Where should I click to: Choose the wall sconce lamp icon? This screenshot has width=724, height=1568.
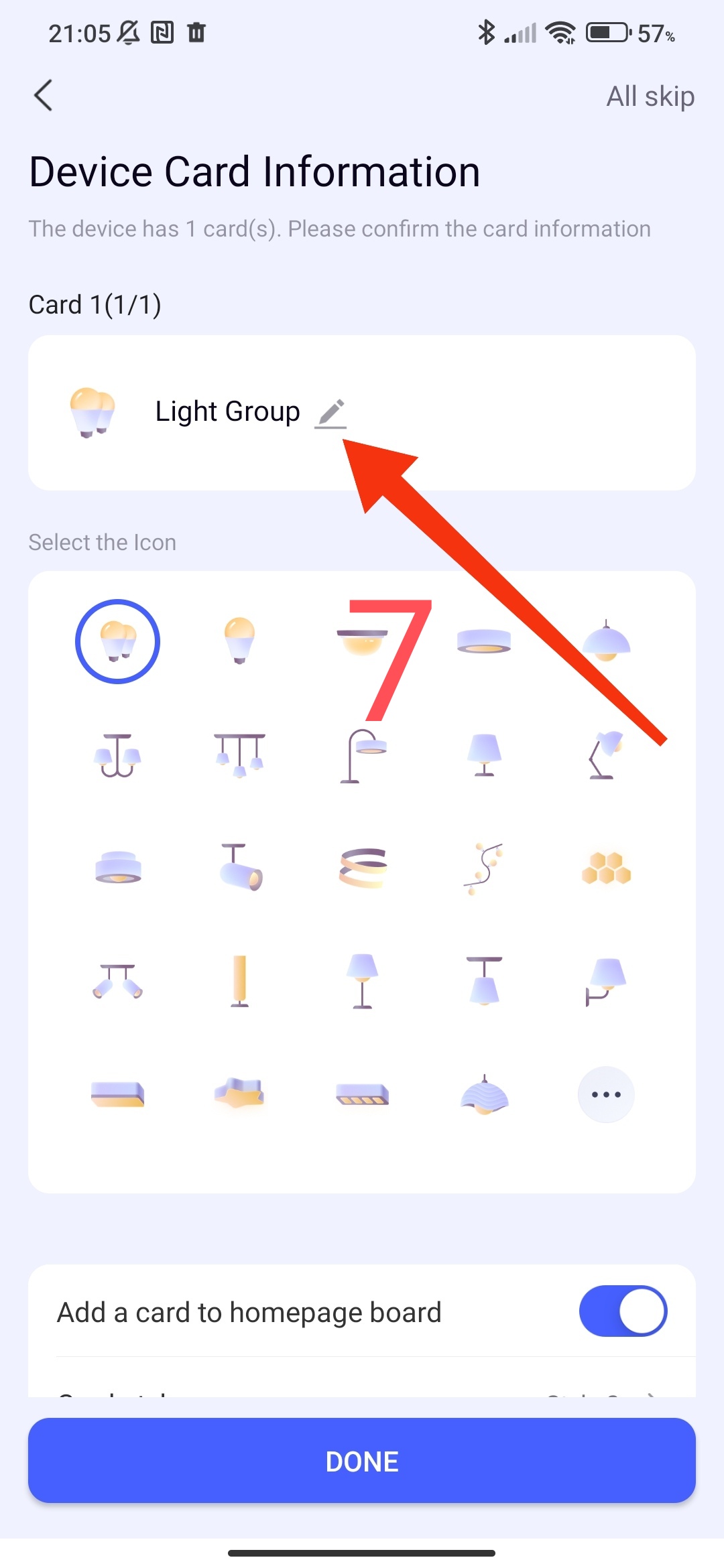(606, 982)
